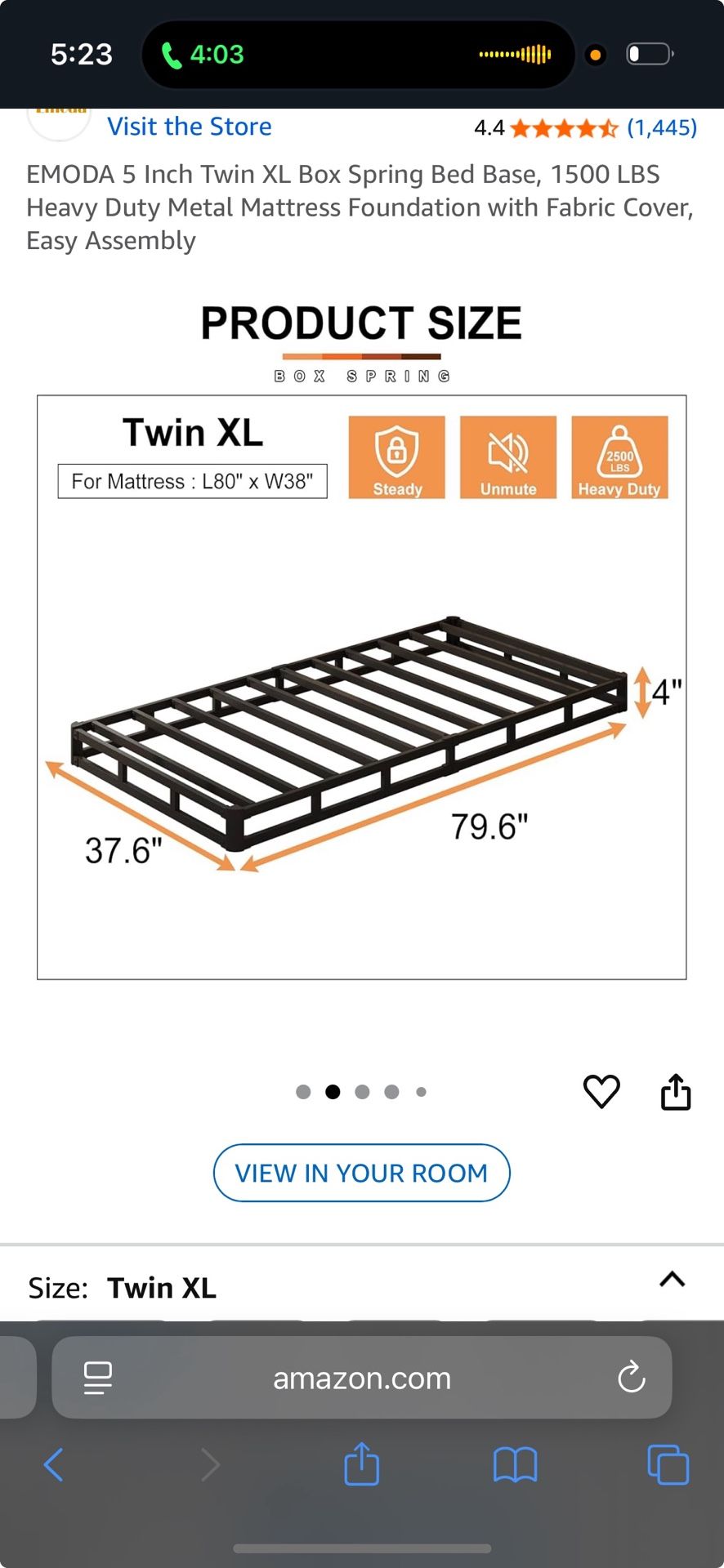Show all open Safari tabs
The width and height of the screenshot is (724, 1568).
click(668, 1465)
